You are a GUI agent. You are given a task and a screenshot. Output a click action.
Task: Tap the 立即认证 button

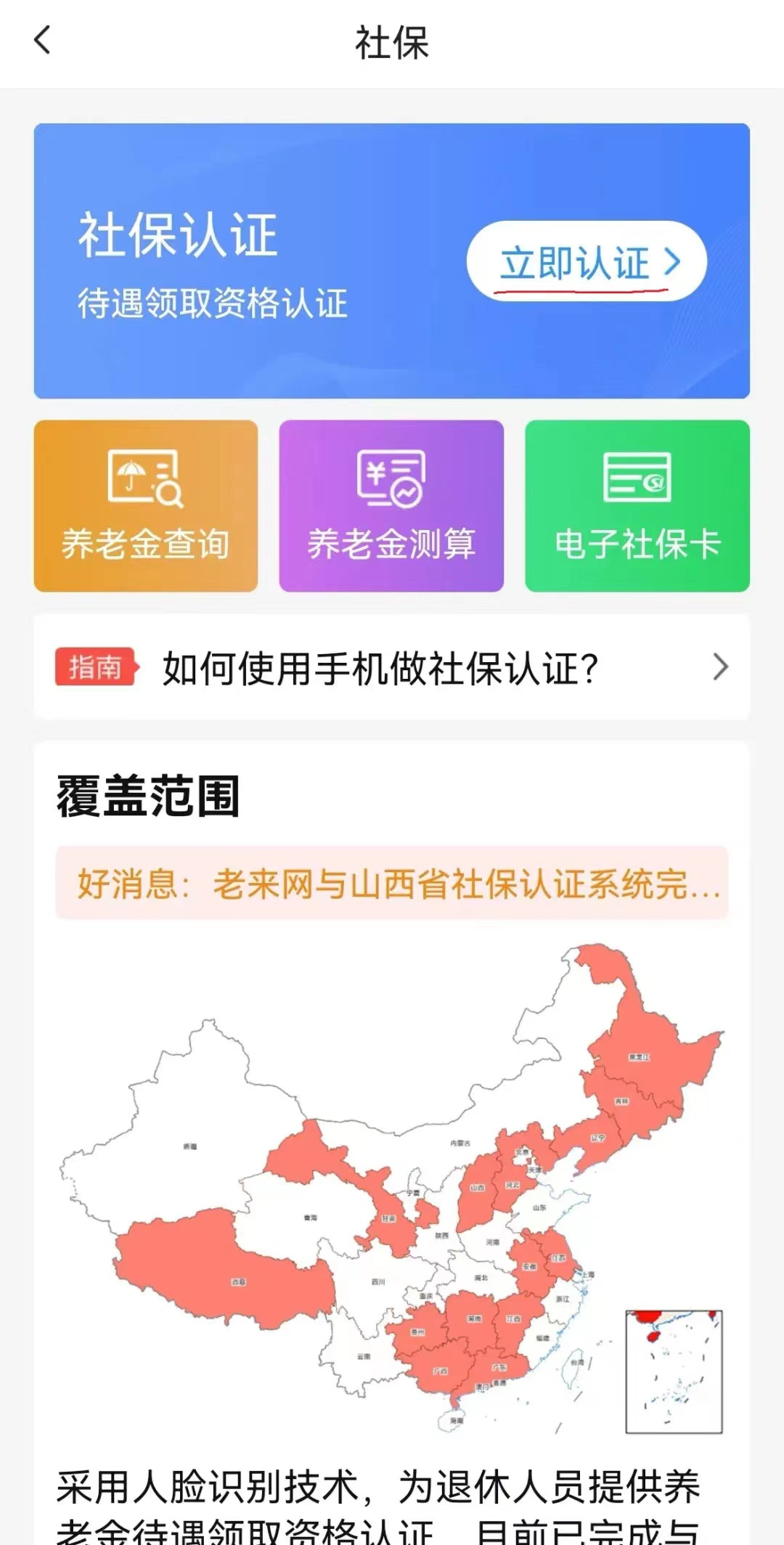click(x=587, y=261)
